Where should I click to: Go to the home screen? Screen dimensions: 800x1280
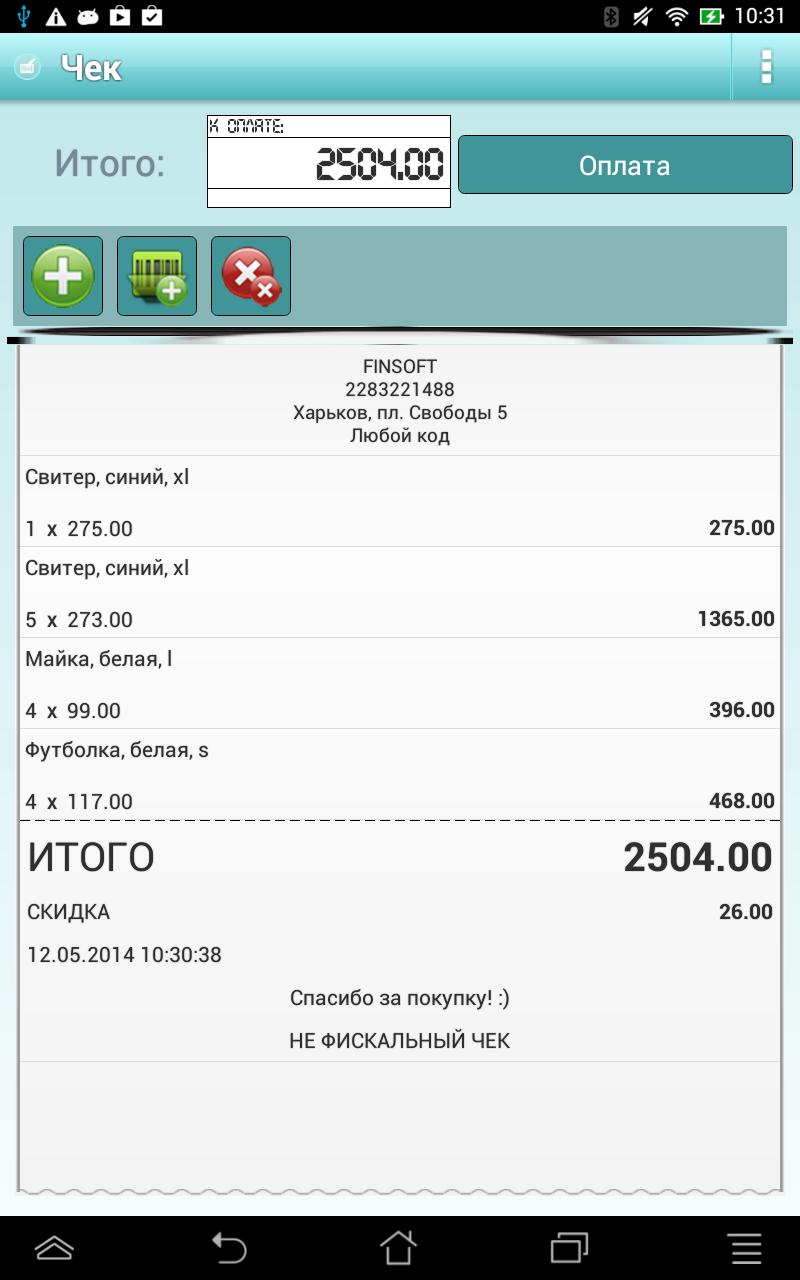tap(398, 1248)
